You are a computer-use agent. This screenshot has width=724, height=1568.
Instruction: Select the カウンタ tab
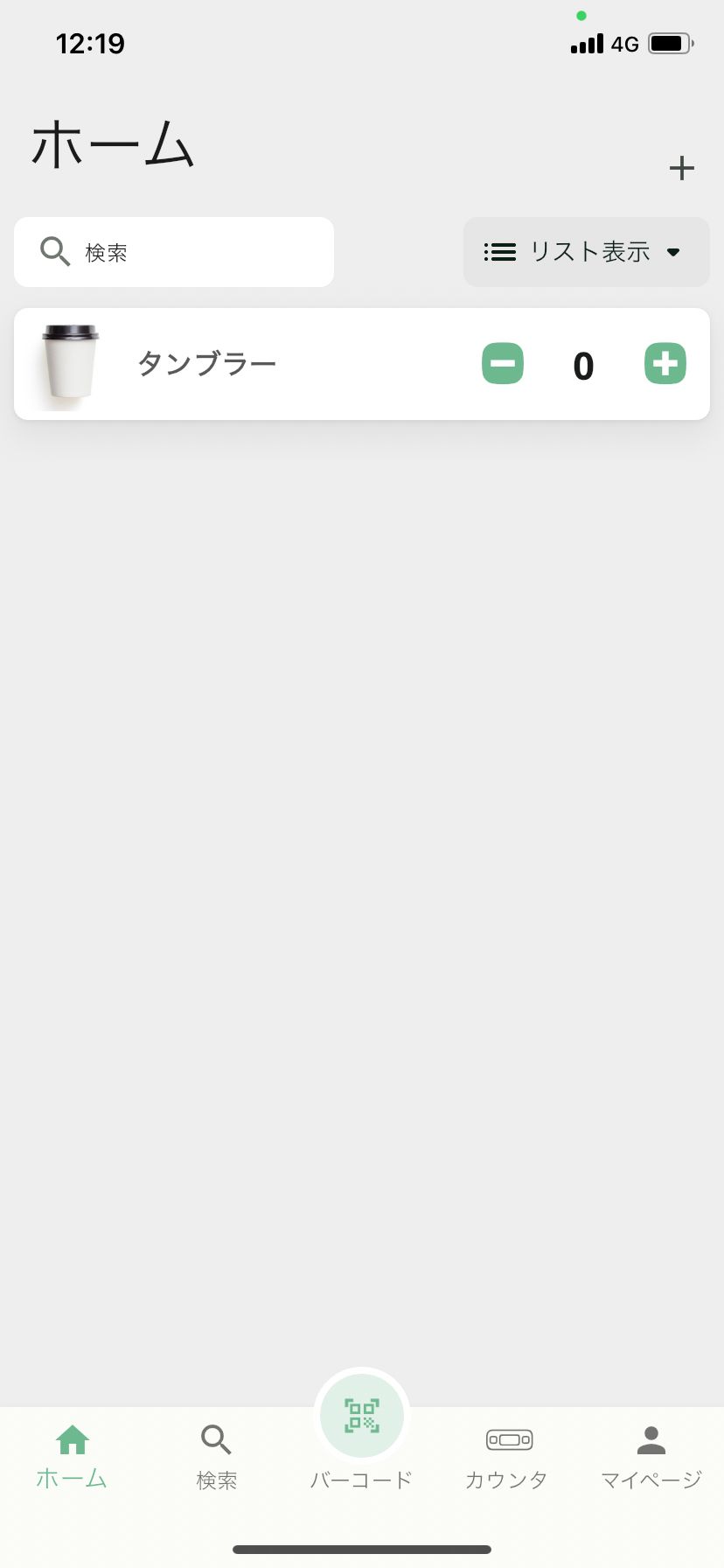pos(507,1458)
